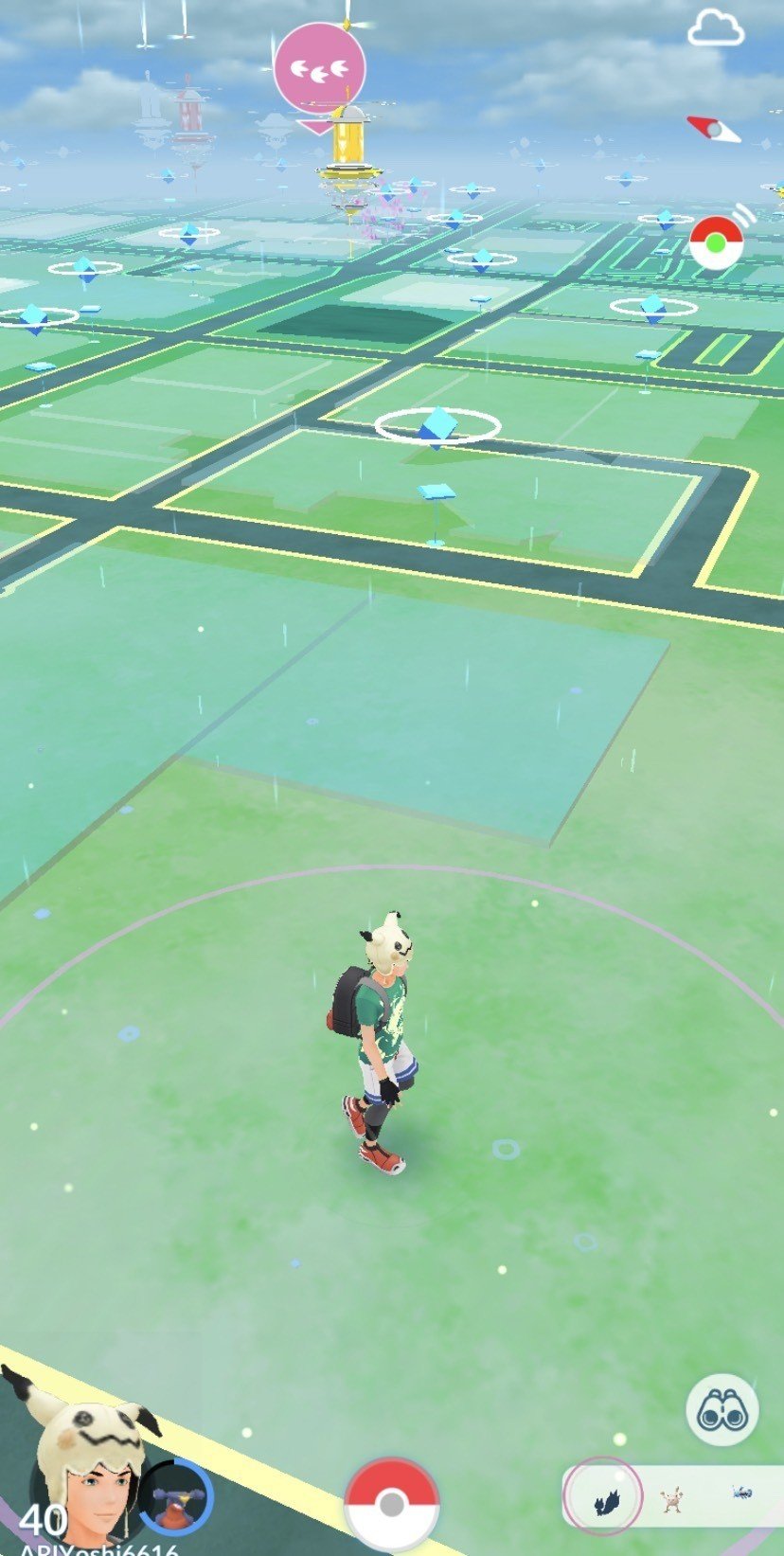Image resolution: width=784 pixels, height=1556 pixels.
Task: Open the Field Research binoculars
Action: click(x=722, y=1411)
